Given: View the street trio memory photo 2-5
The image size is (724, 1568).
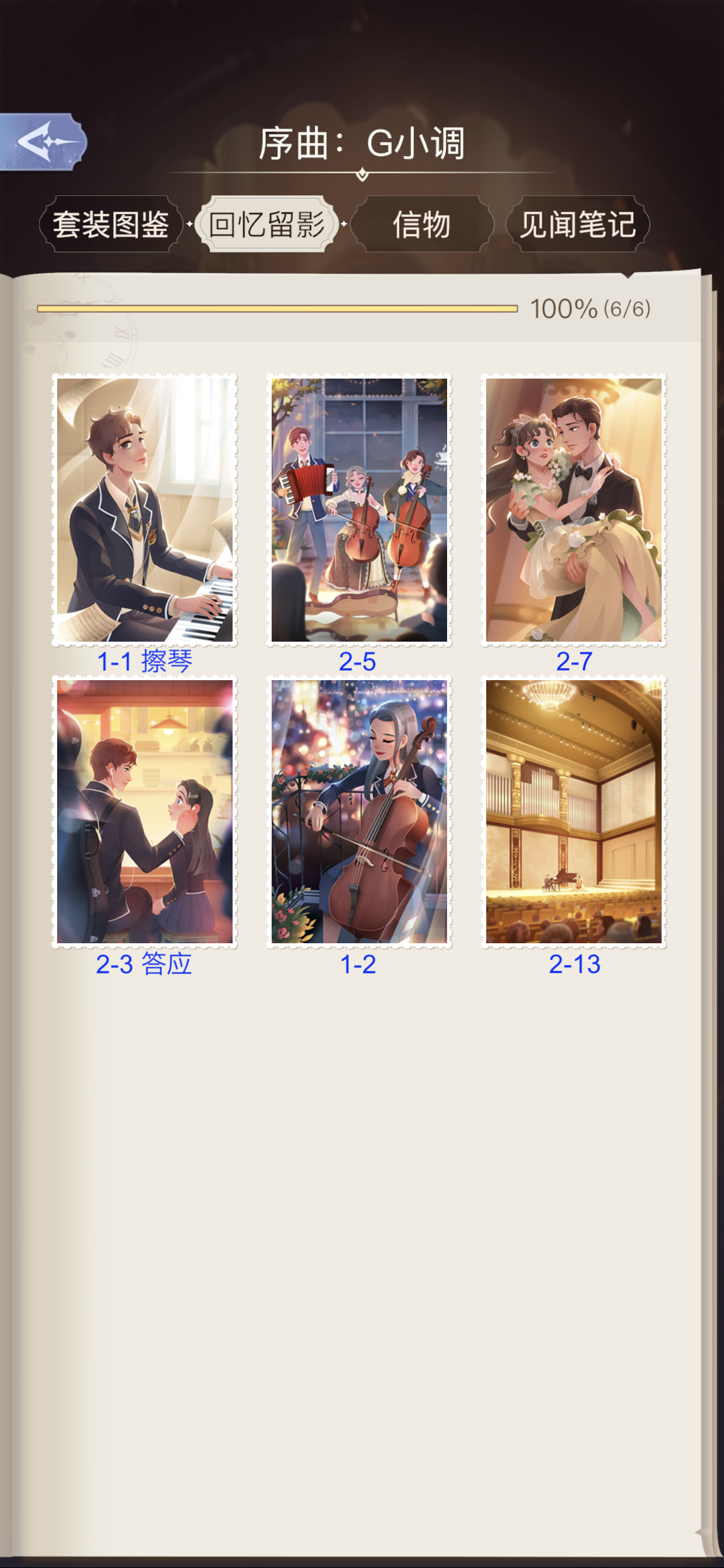Looking at the screenshot, I should [359, 510].
